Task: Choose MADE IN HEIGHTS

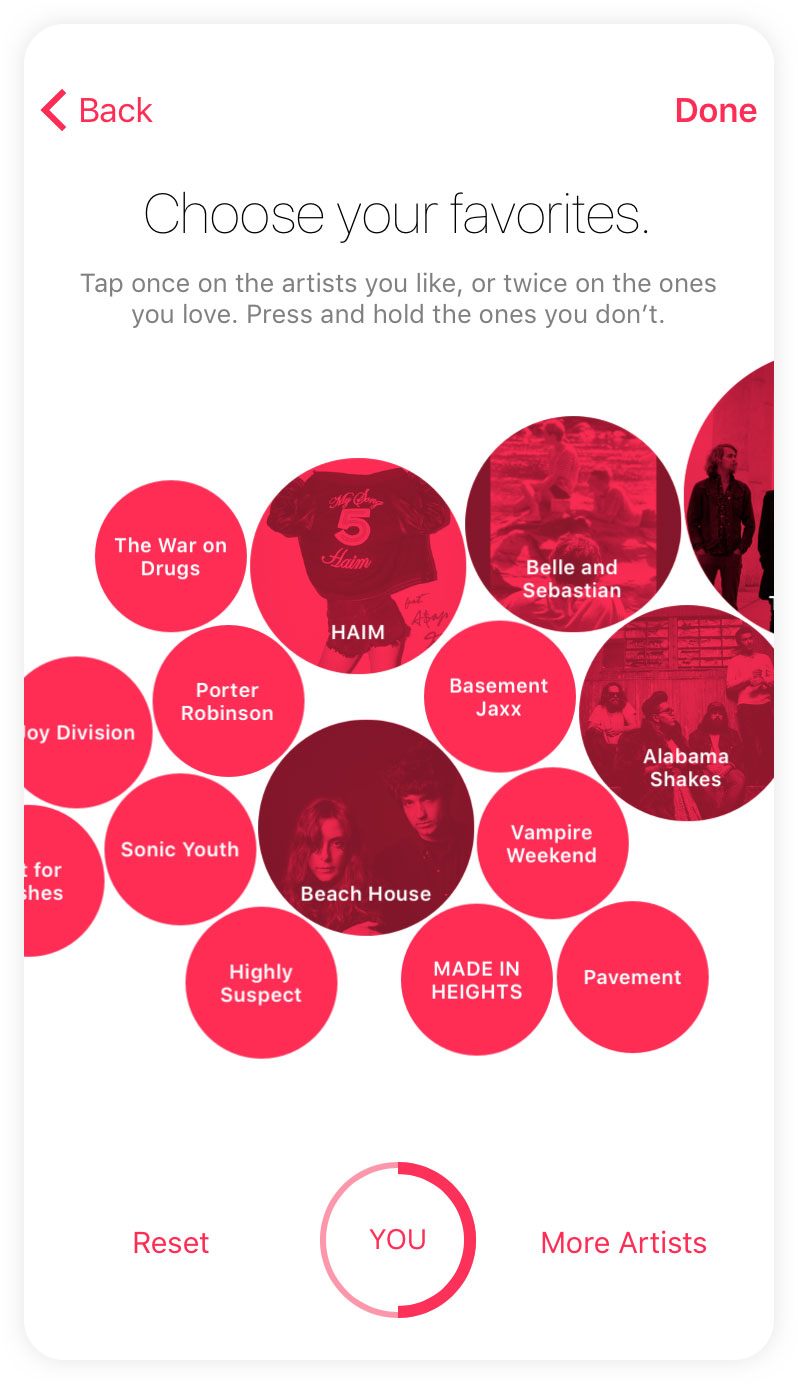Action: (477, 980)
